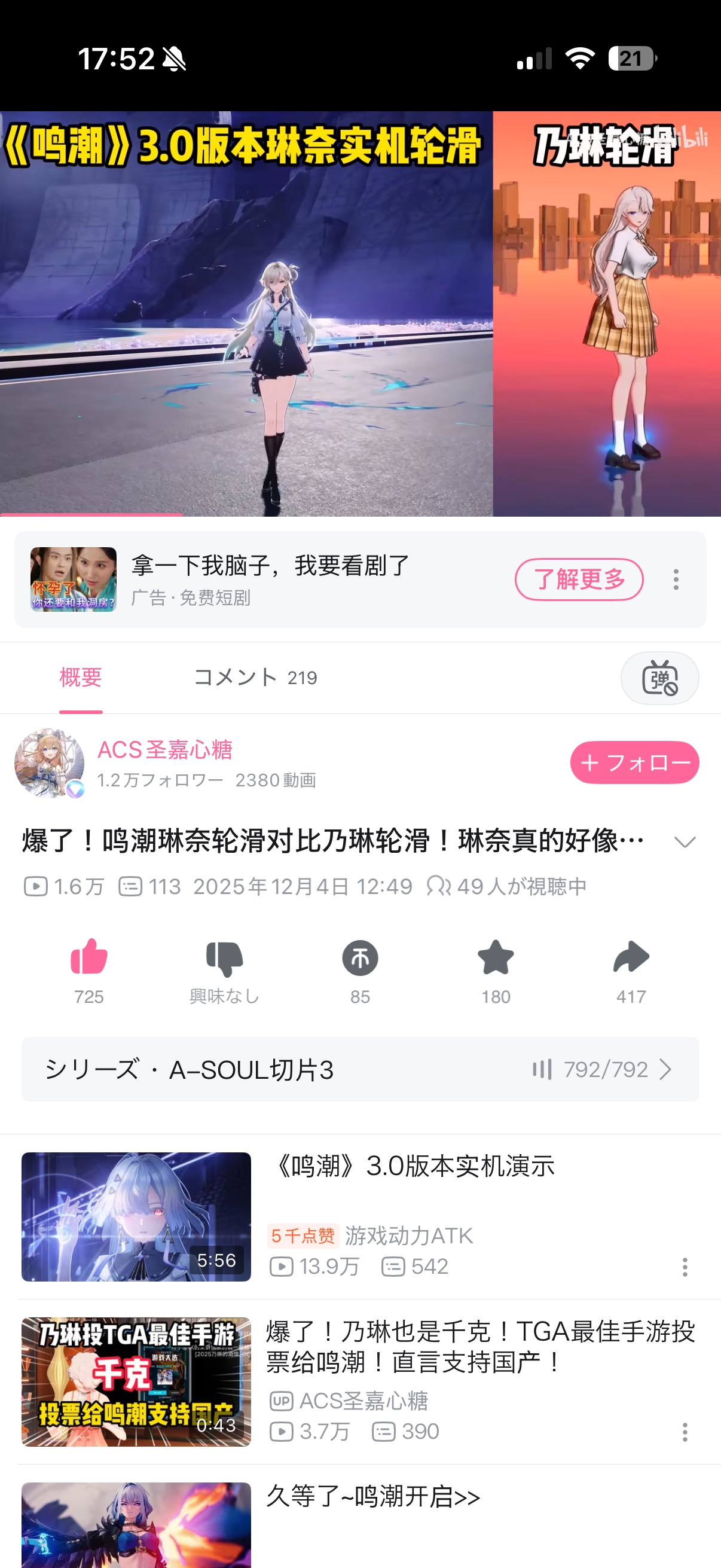
Task: Open the ACS圣嘉心糖 uploader avatar
Action: tap(49, 762)
